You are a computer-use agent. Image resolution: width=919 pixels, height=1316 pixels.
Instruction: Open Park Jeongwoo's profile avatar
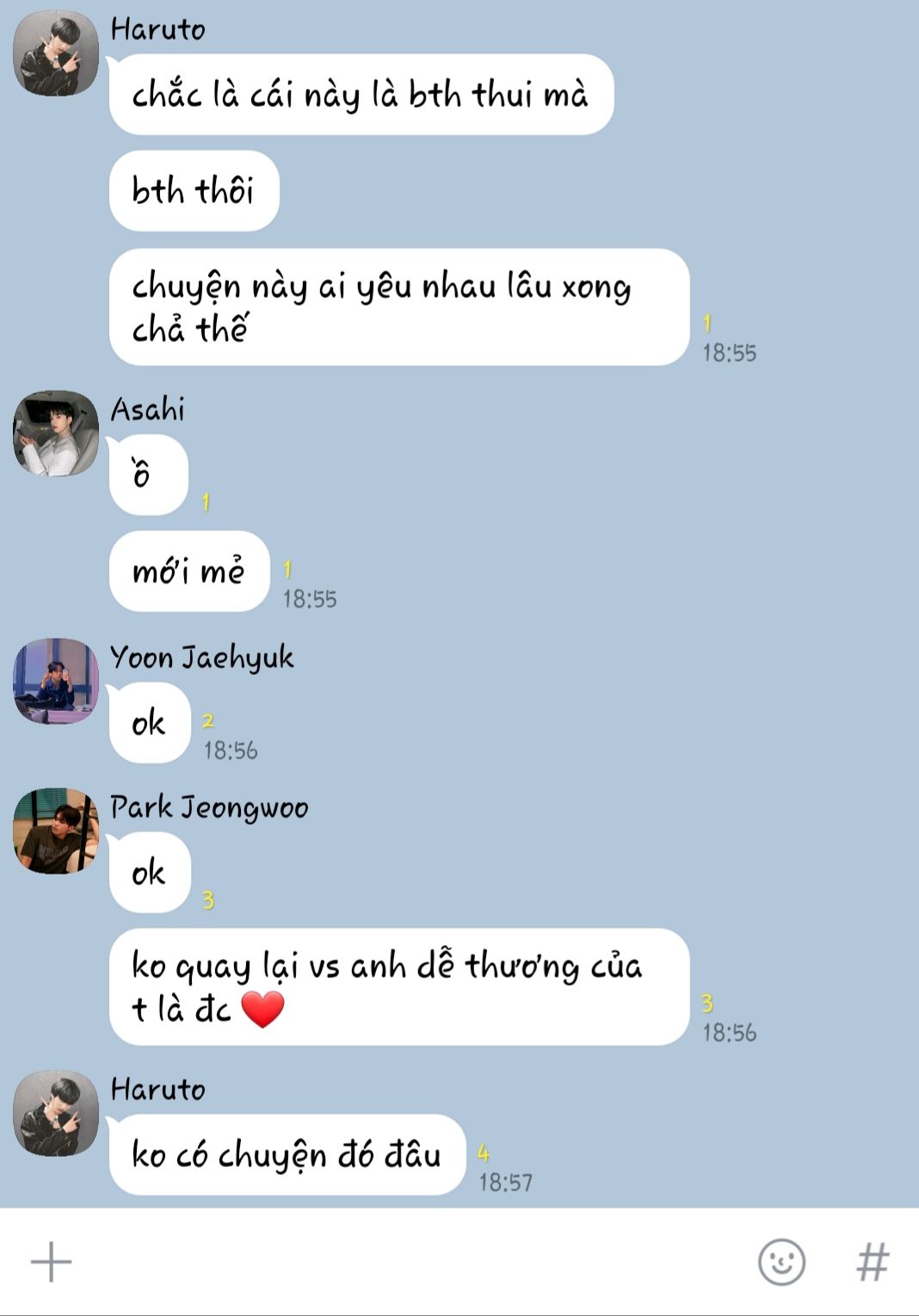pyautogui.click(x=56, y=831)
